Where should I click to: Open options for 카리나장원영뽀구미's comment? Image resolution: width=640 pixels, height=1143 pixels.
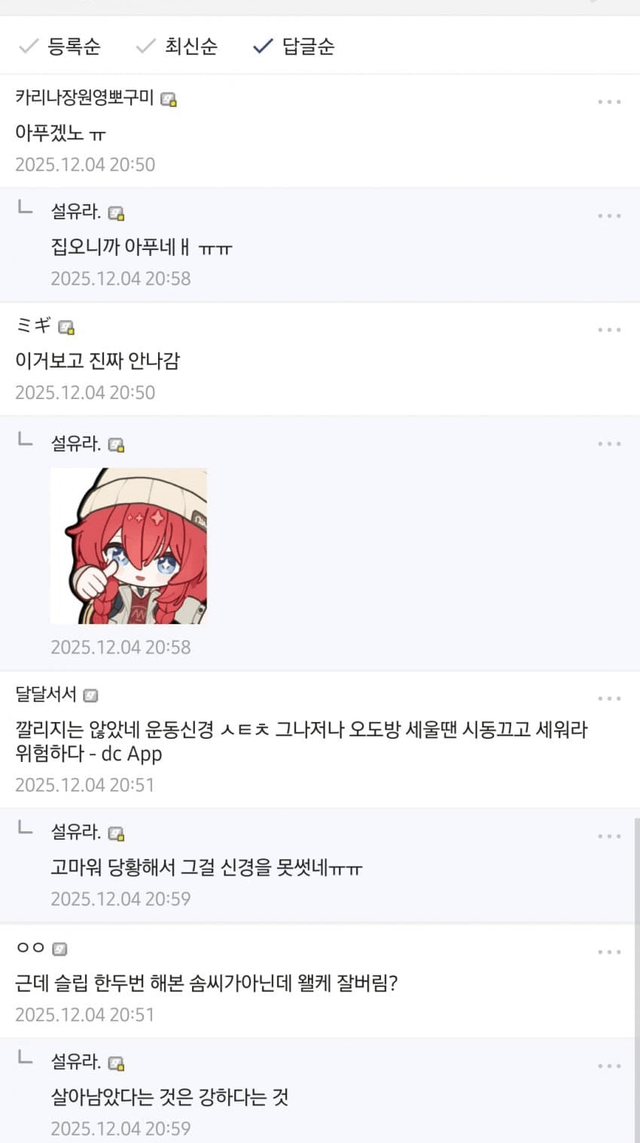(609, 102)
